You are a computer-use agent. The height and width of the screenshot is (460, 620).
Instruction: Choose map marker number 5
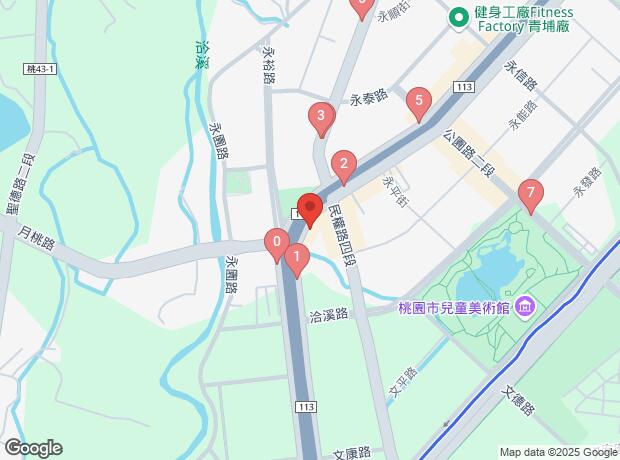tap(419, 101)
